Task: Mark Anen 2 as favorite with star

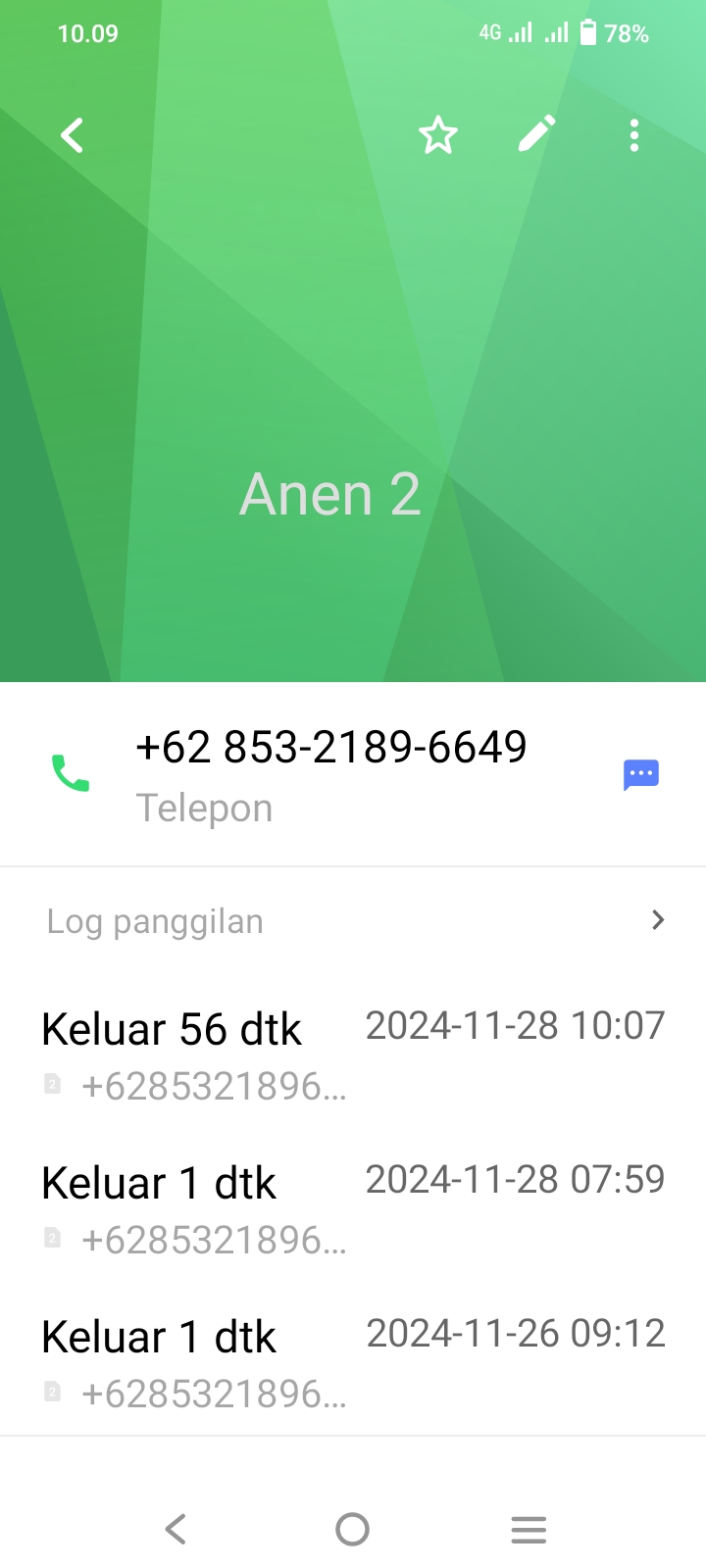Action: (x=437, y=135)
